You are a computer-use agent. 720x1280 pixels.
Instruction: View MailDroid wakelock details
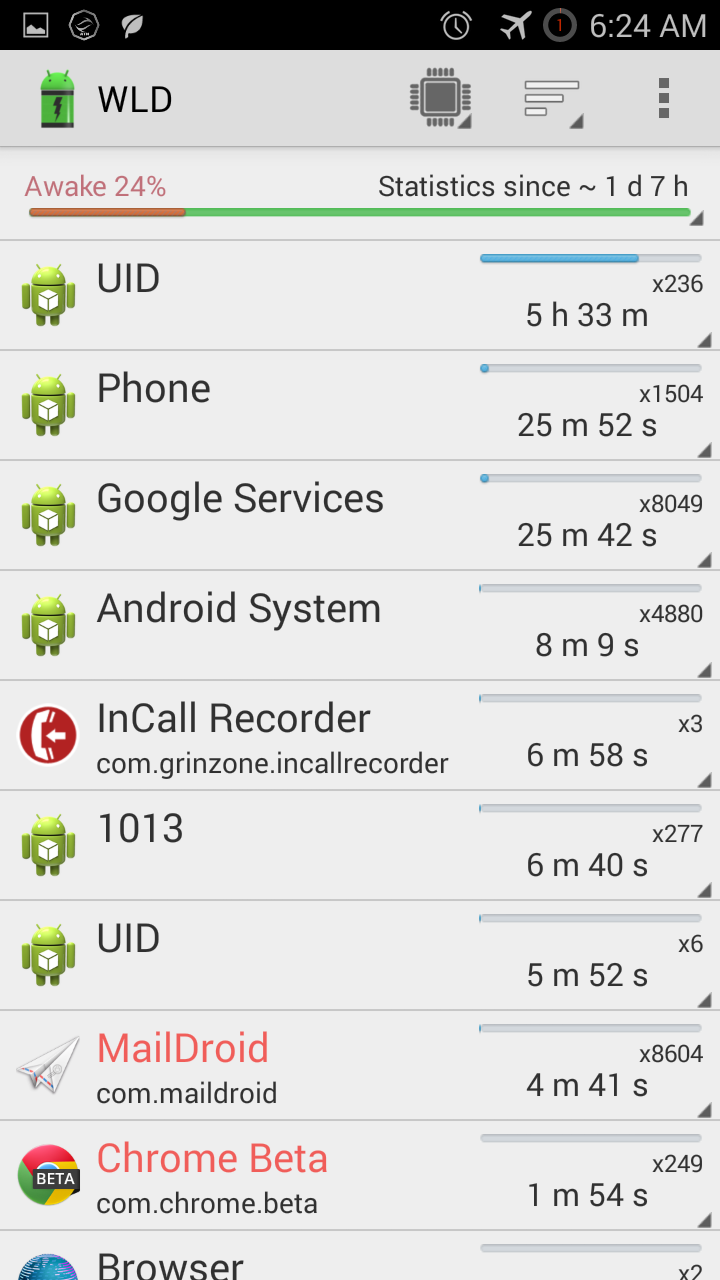(360, 1066)
